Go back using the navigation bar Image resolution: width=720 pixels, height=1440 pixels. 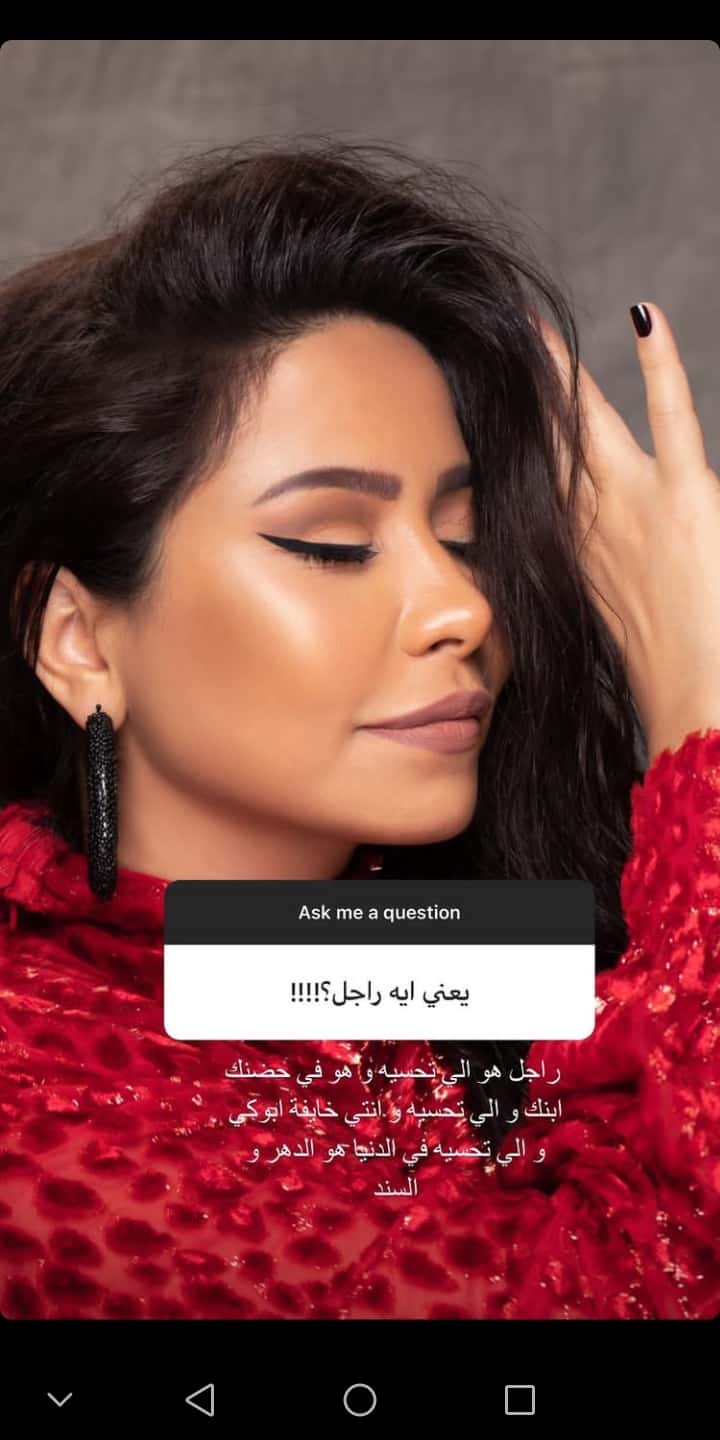tap(200, 1399)
